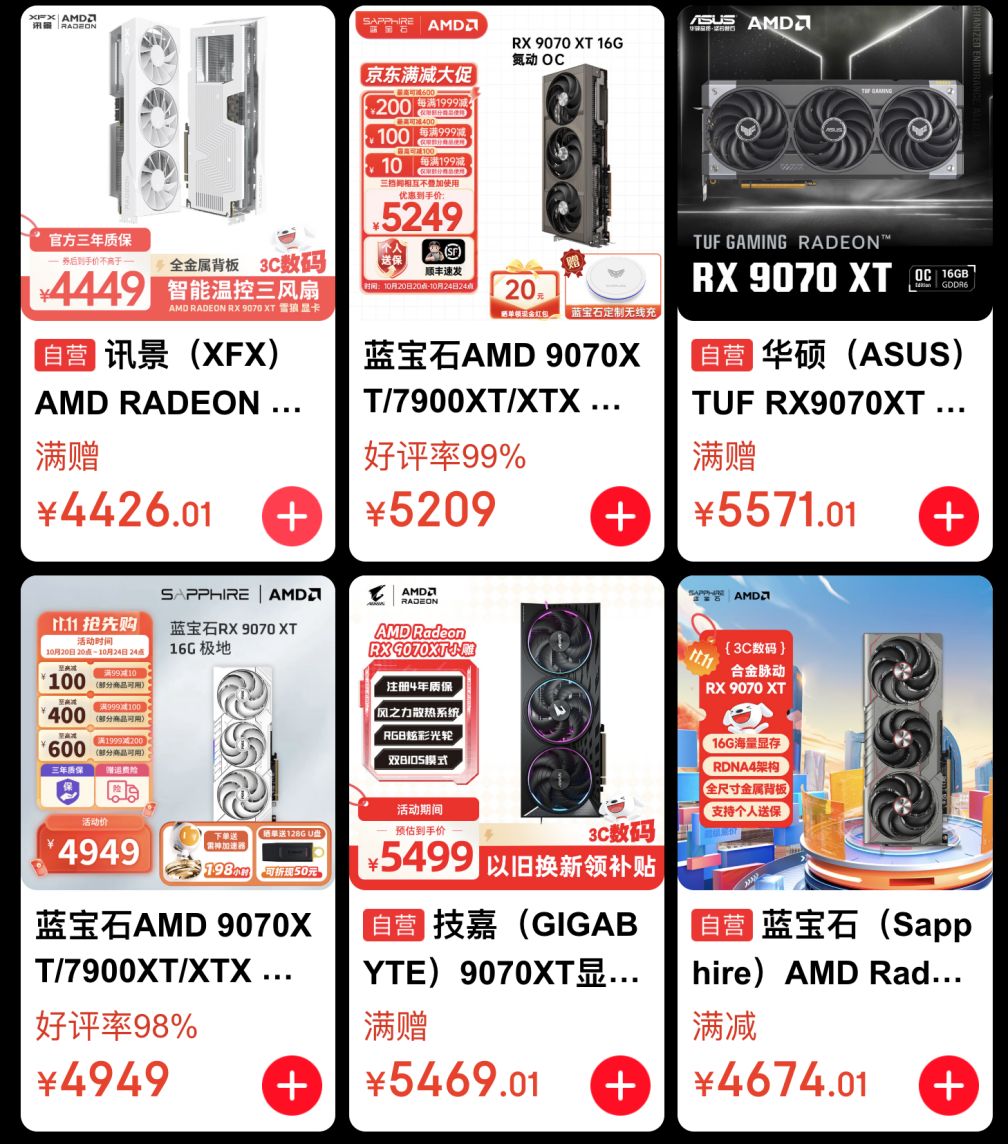The height and width of the screenshot is (1144, 1008).
Task: Add the ¥5209 Sapphire card to cart
Action: click(620, 516)
